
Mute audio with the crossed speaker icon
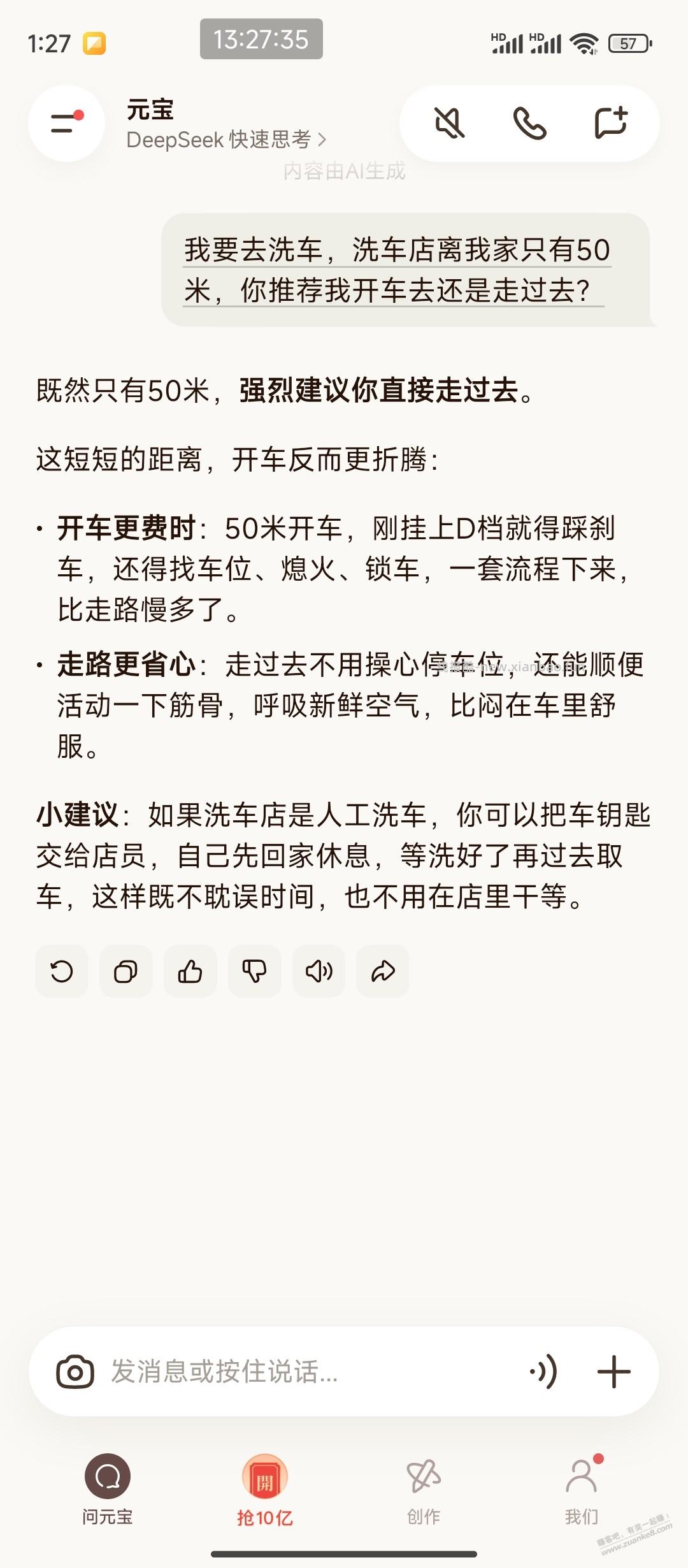(452, 124)
